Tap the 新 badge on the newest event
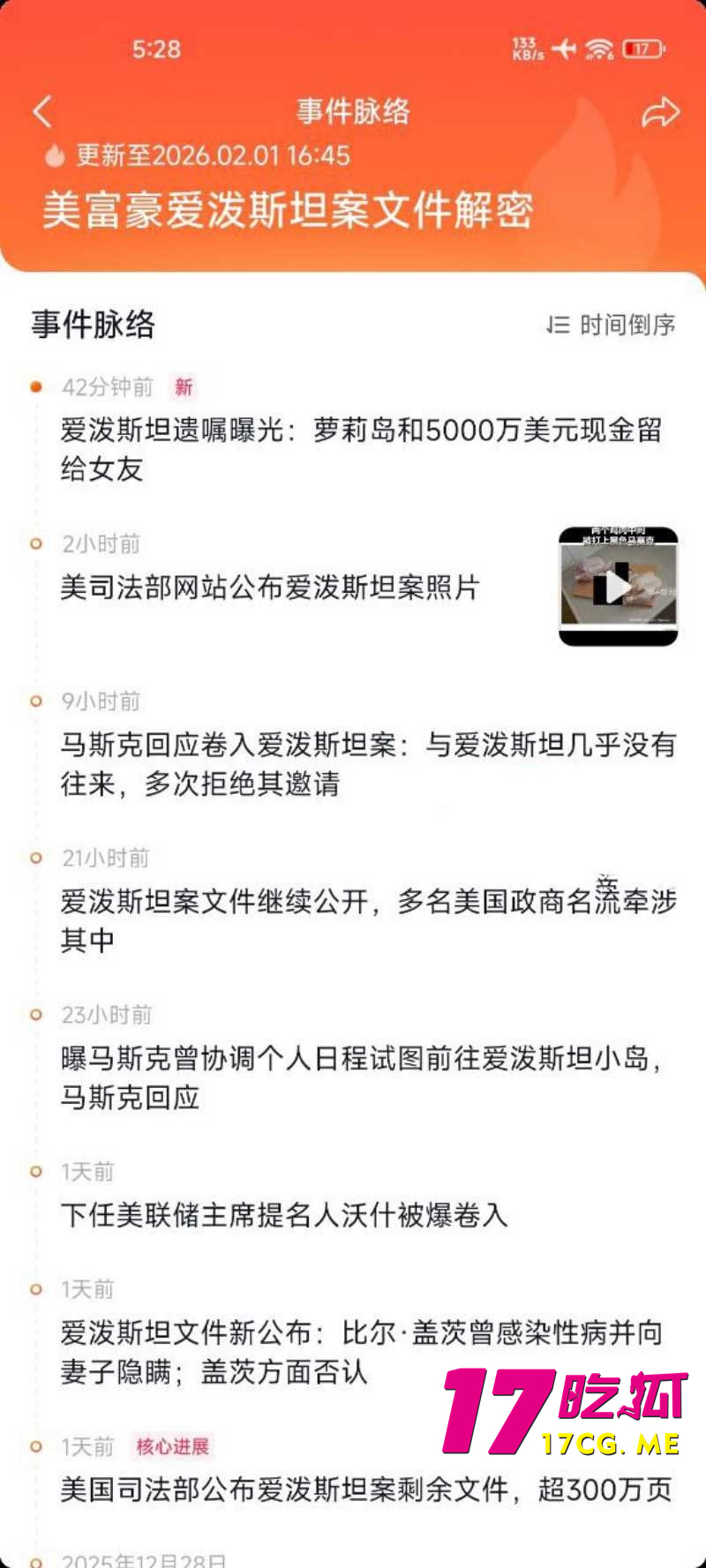This screenshot has width=706, height=1568. (184, 386)
